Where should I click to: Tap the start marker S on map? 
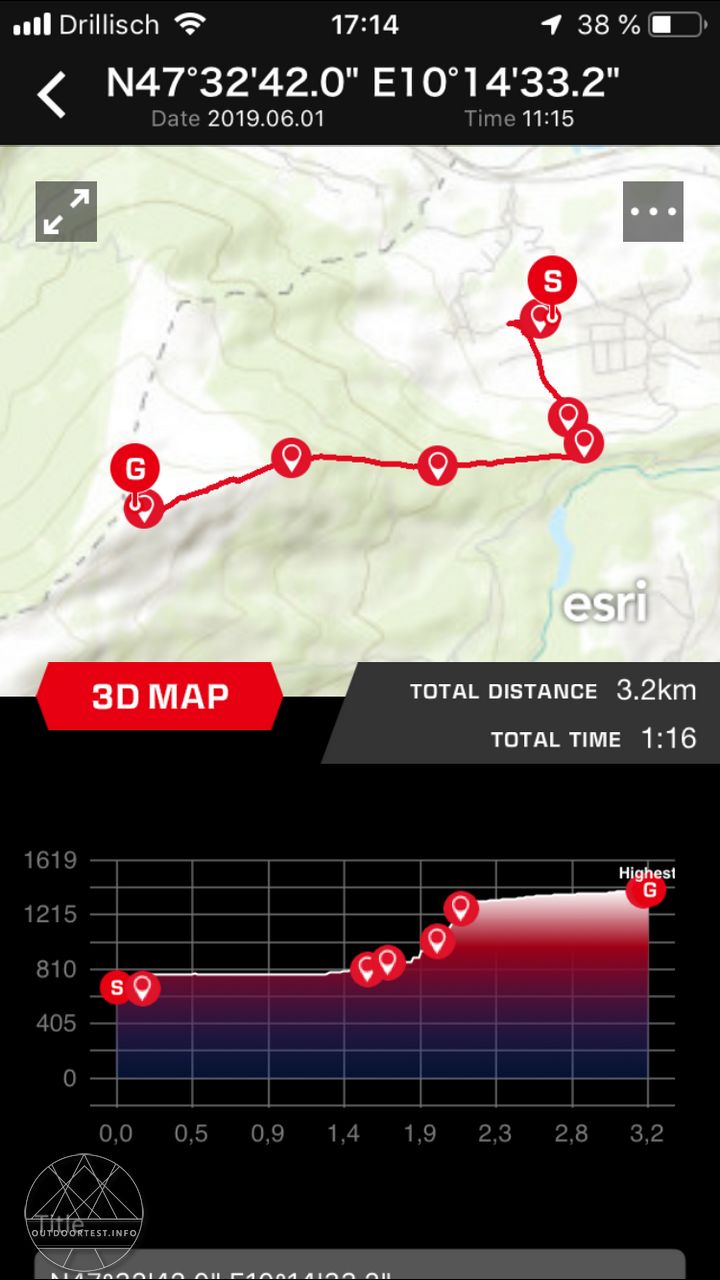coord(552,282)
